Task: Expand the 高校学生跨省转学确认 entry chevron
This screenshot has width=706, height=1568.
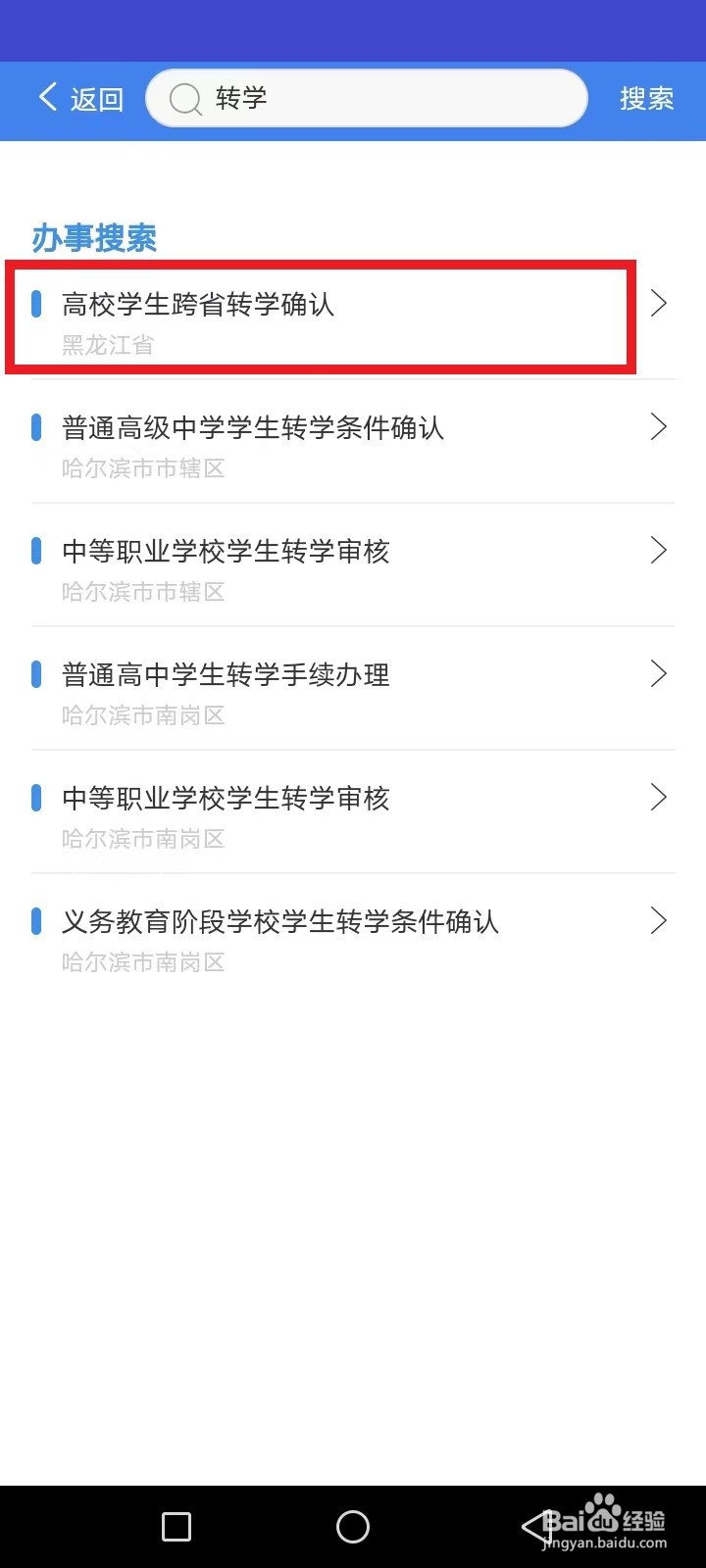Action: tap(658, 304)
